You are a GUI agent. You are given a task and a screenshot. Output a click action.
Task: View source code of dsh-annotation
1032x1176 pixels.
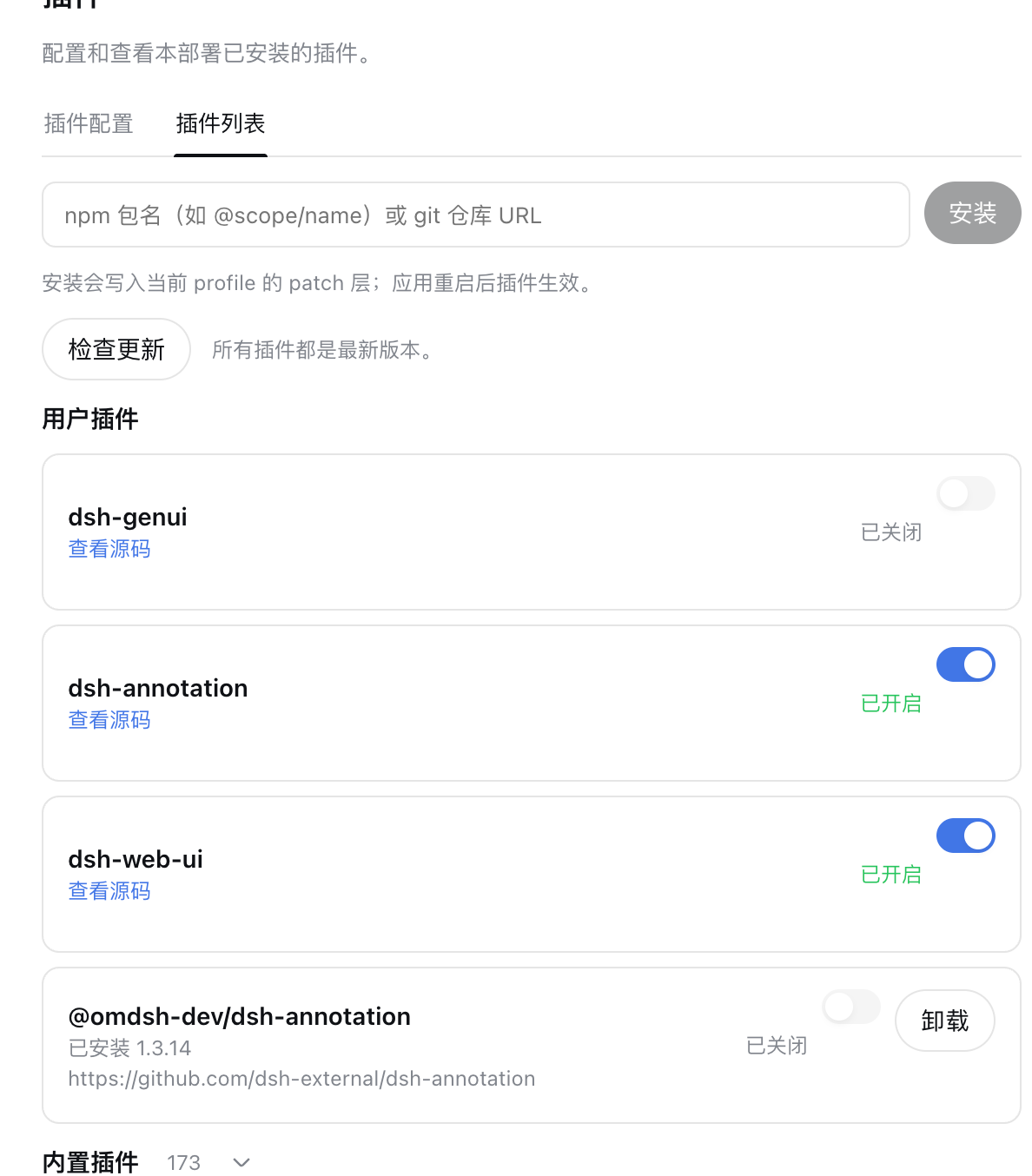pos(109,720)
